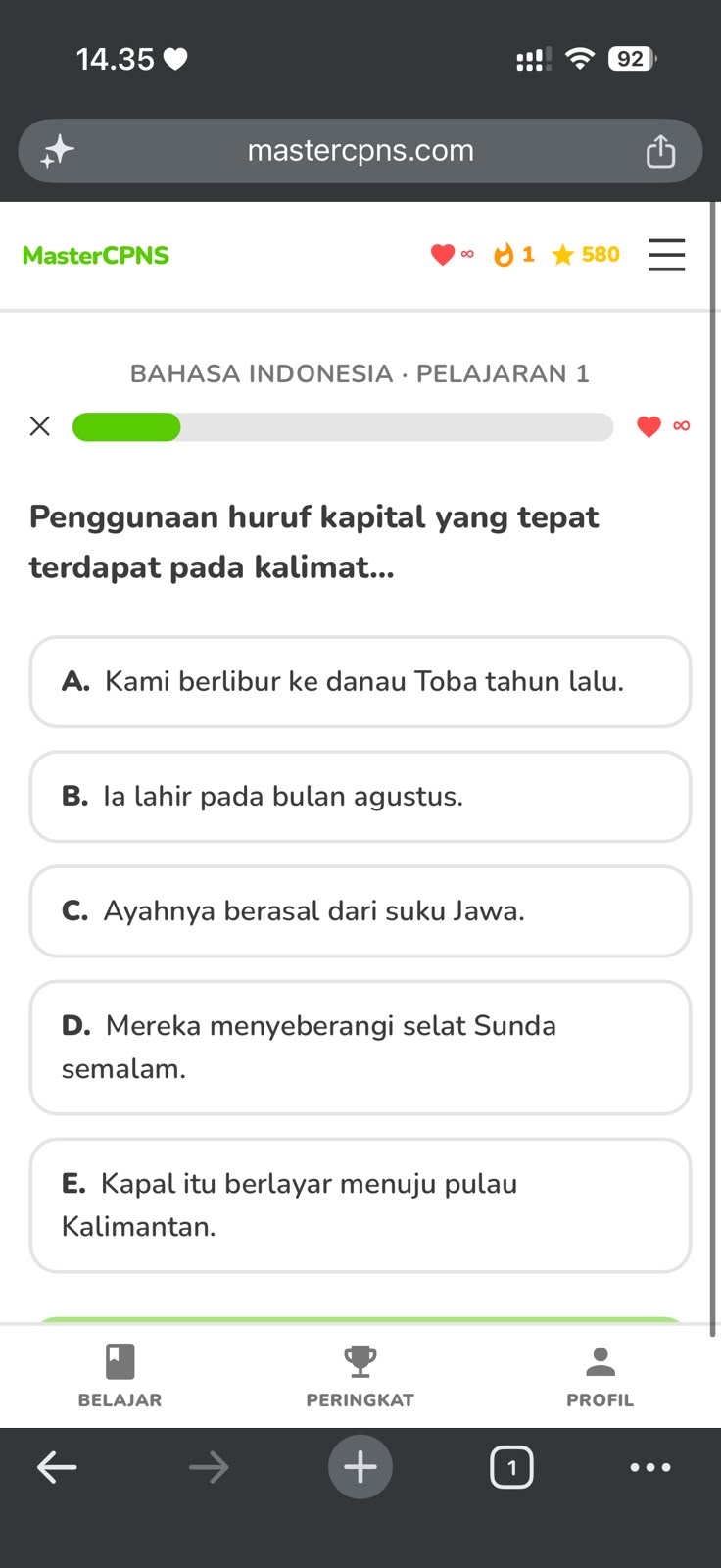Pick answer C about suku Jawa

[360, 911]
